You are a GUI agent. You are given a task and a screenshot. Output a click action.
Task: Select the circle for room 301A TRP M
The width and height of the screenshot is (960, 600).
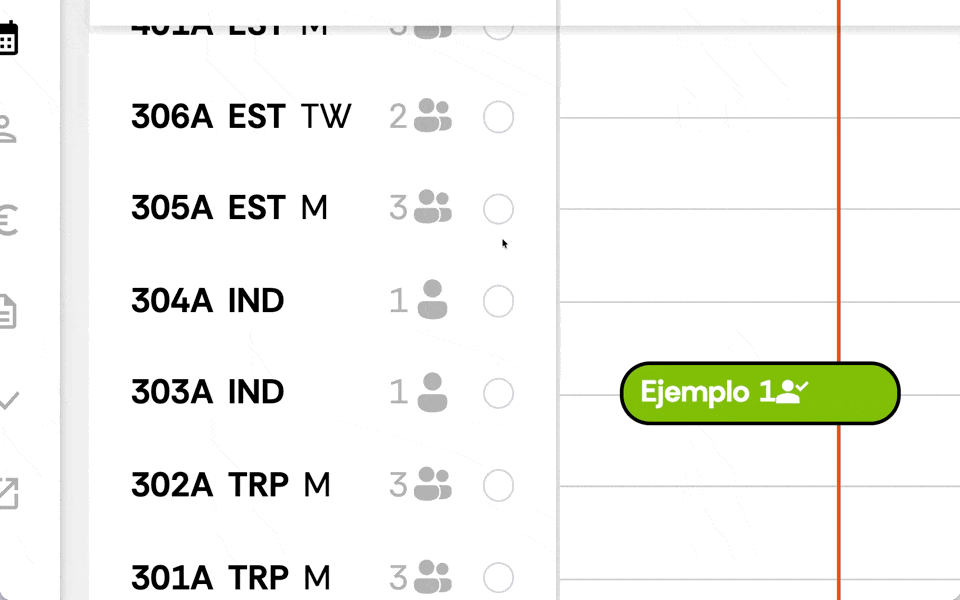[498, 577]
